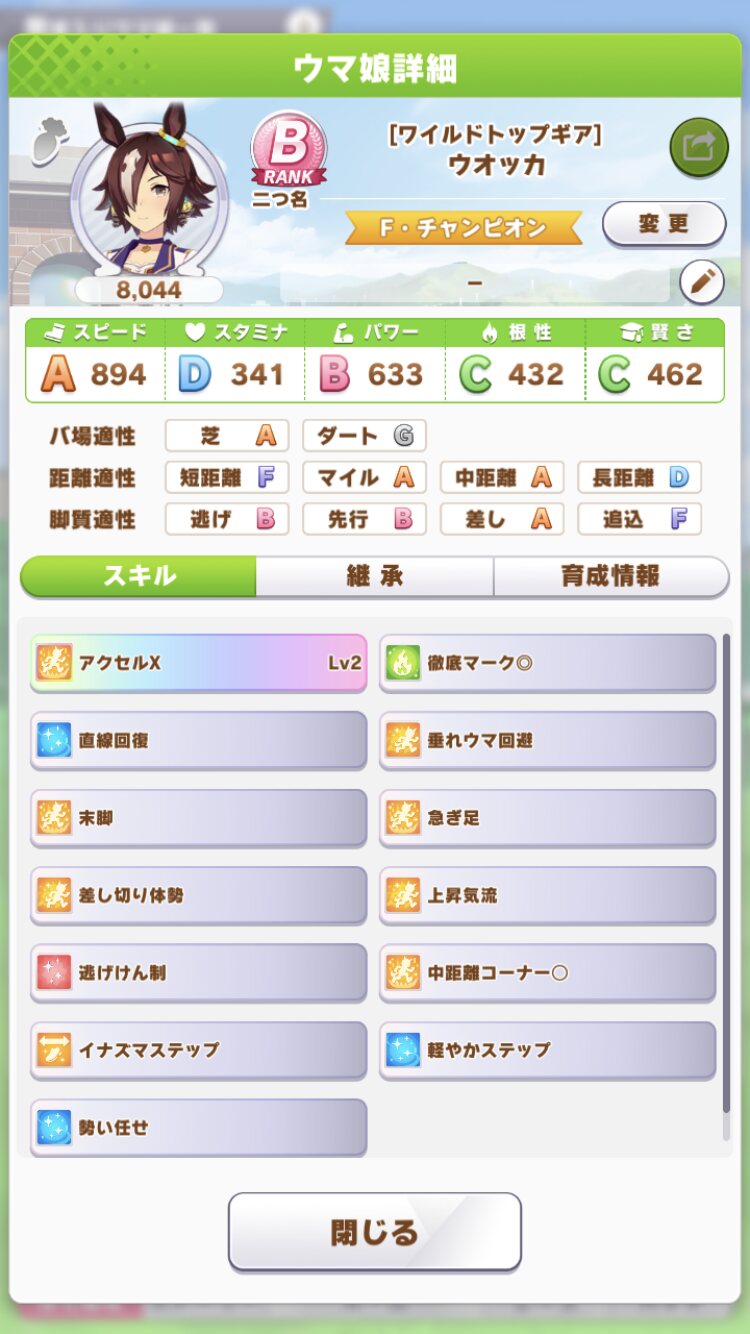The width and height of the screenshot is (750, 1334).
Task: Show the 末脚 skill description
Action: [198, 817]
